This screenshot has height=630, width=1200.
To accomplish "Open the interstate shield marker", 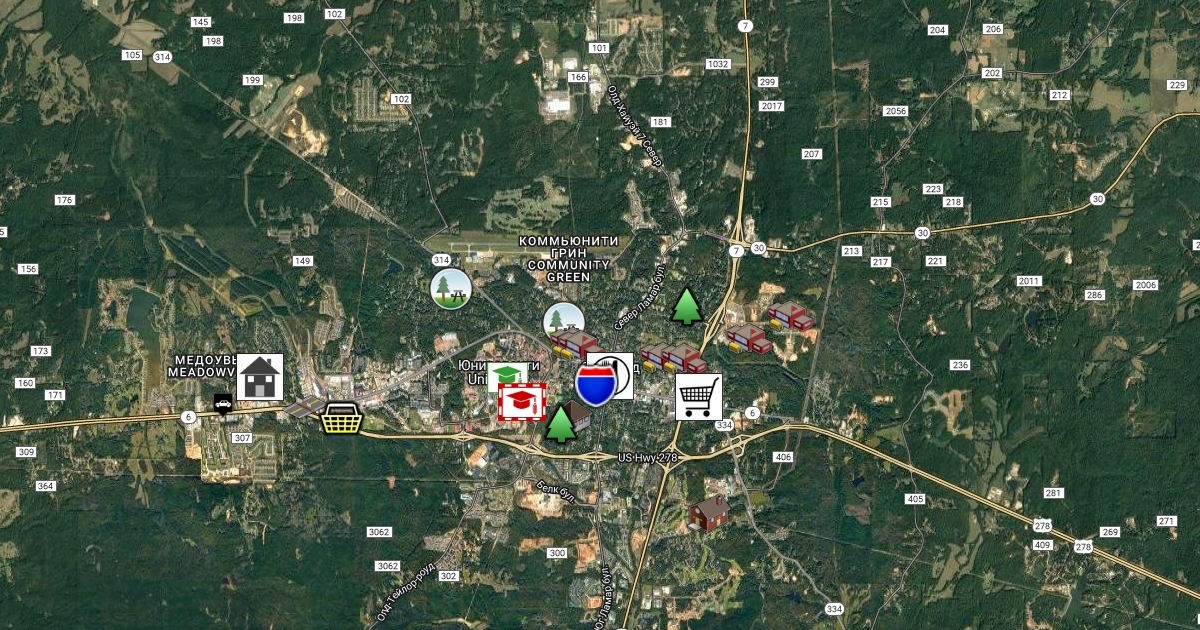I will 595,385.
